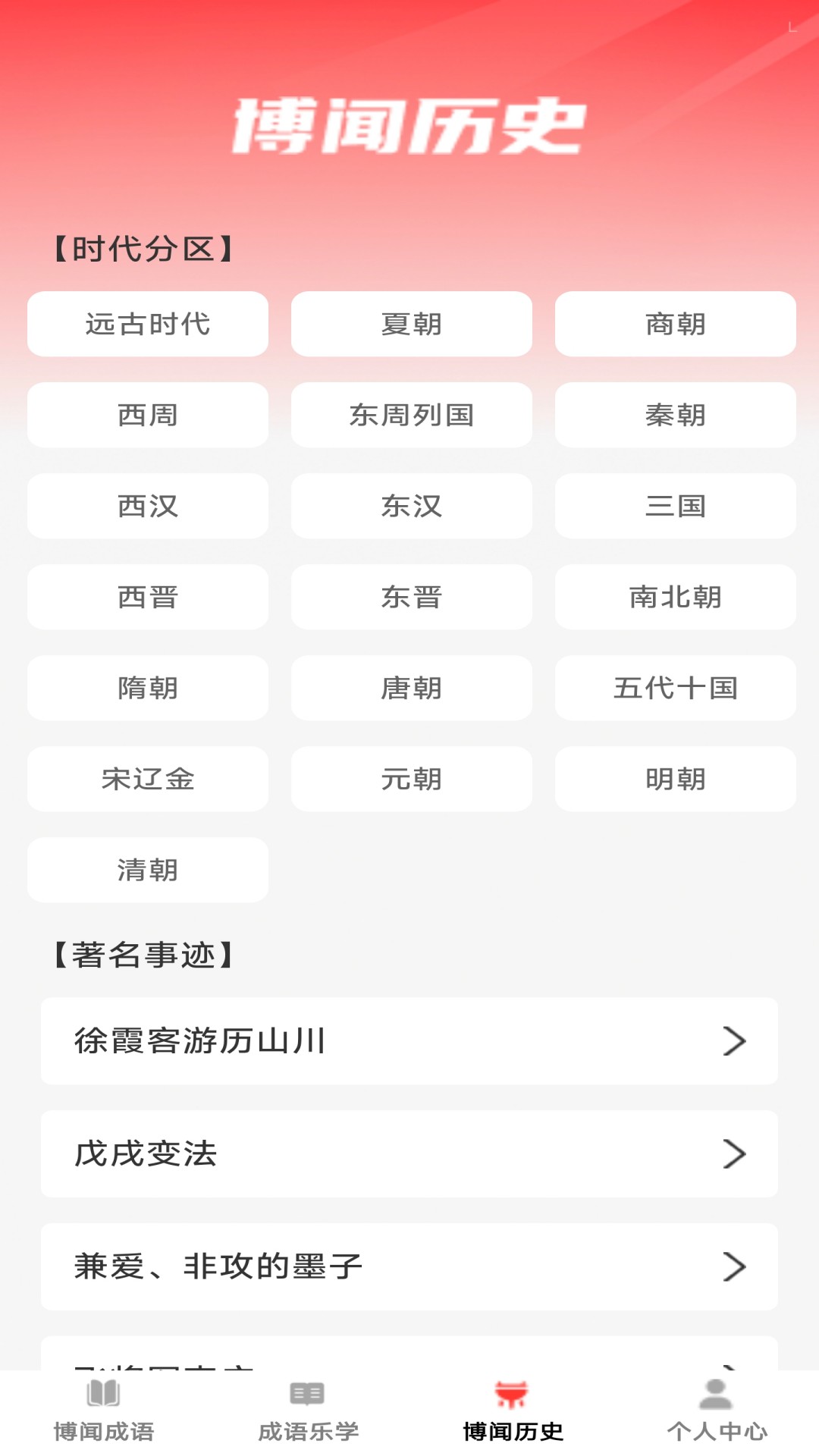Viewport: 819px width, 1456px height.
Task: Tap the 商朝 chip
Action: 676,324
